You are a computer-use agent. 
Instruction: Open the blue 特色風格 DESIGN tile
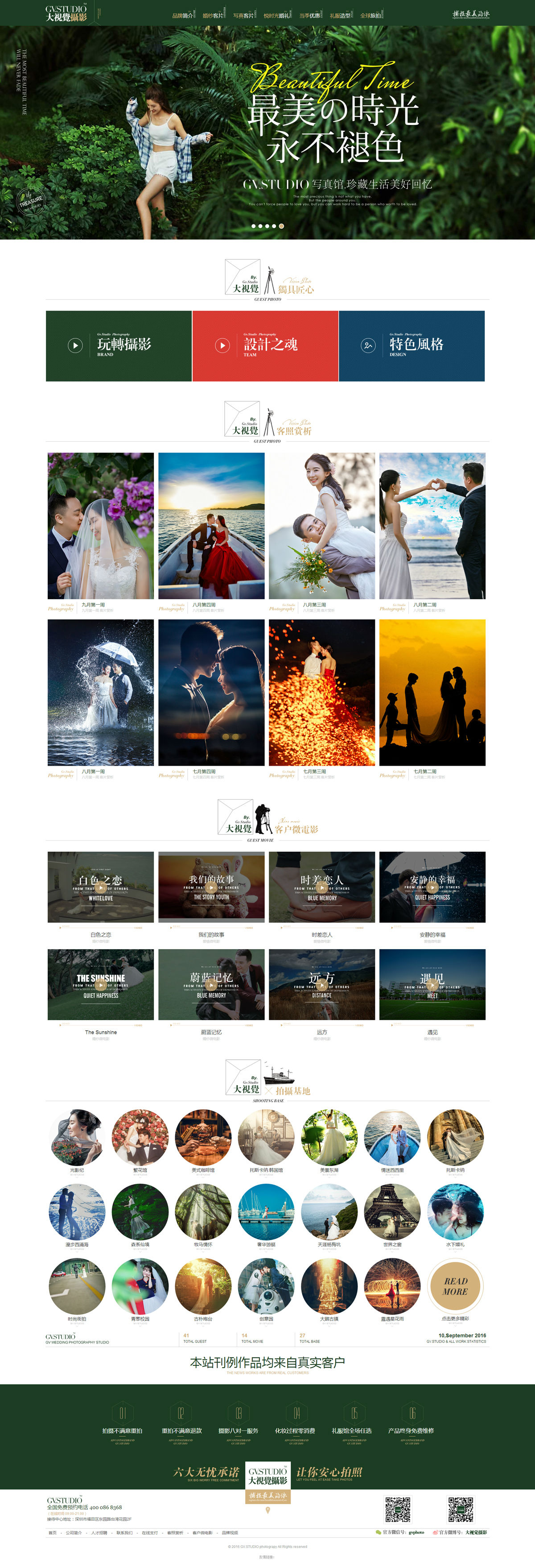(x=412, y=346)
